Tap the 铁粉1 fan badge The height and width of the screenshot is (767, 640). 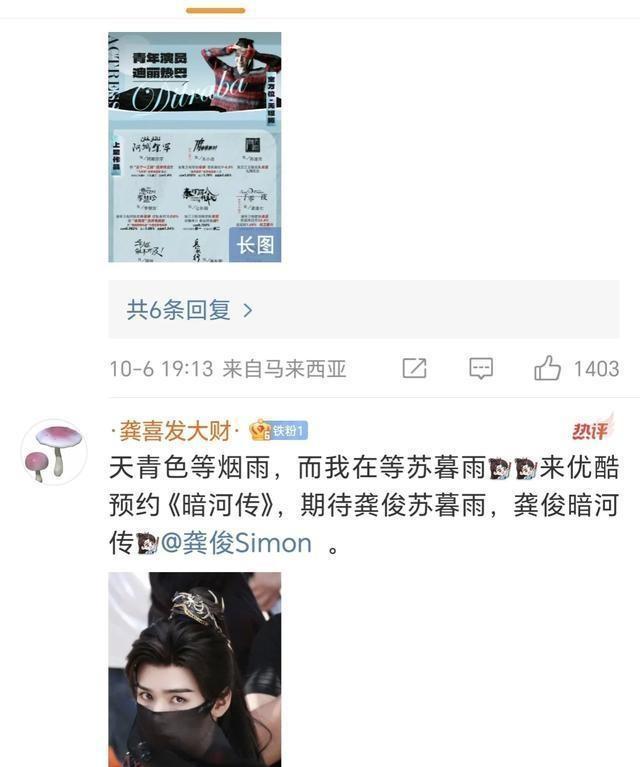(279, 431)
